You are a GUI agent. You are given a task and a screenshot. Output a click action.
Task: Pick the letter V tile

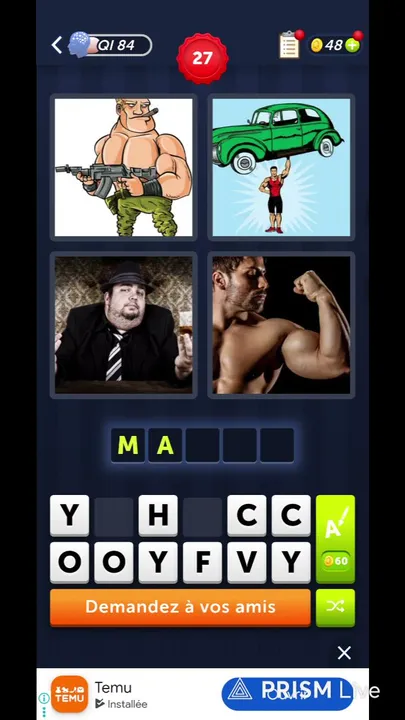coord(247,562)
